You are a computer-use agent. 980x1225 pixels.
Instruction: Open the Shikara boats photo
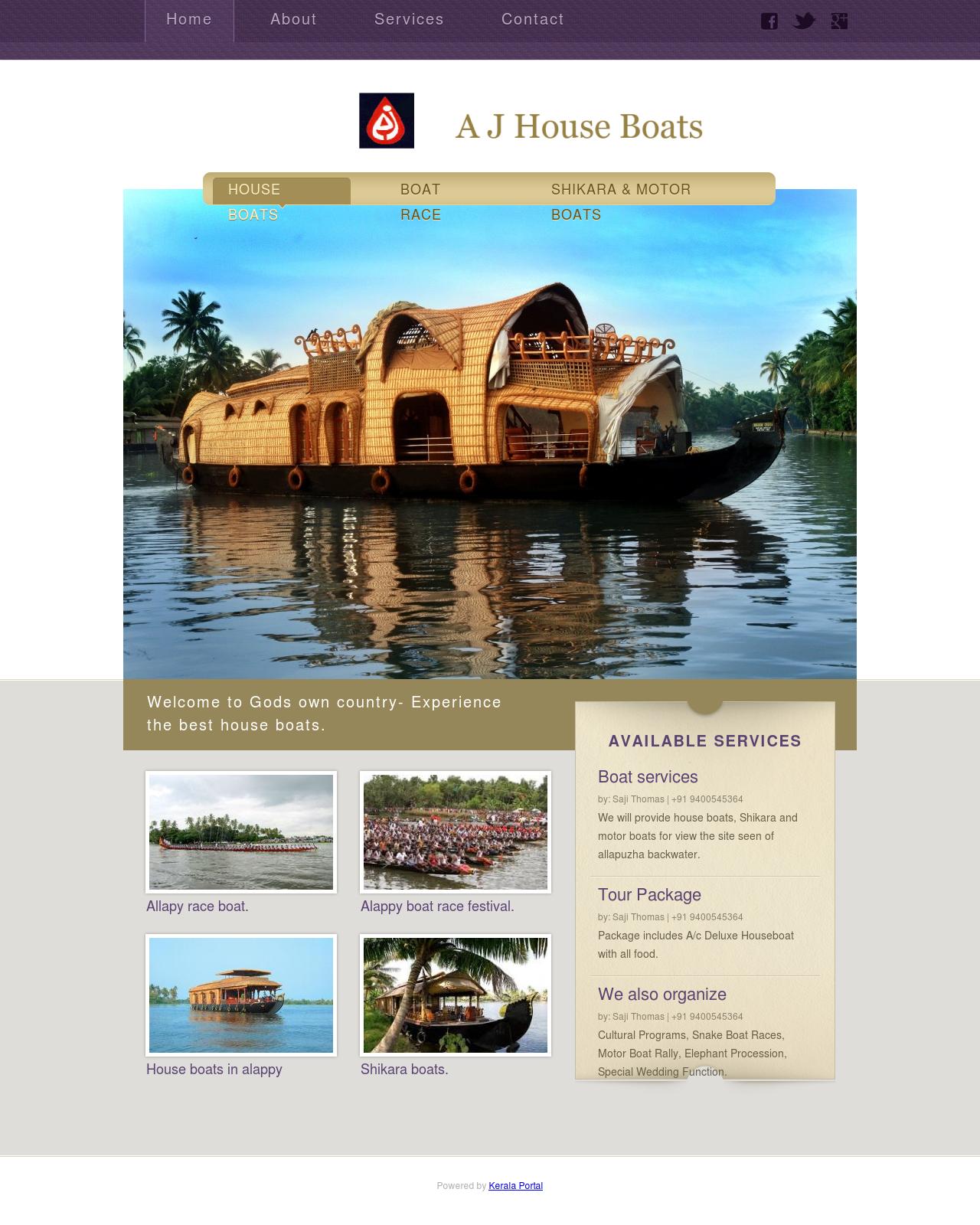456,995
